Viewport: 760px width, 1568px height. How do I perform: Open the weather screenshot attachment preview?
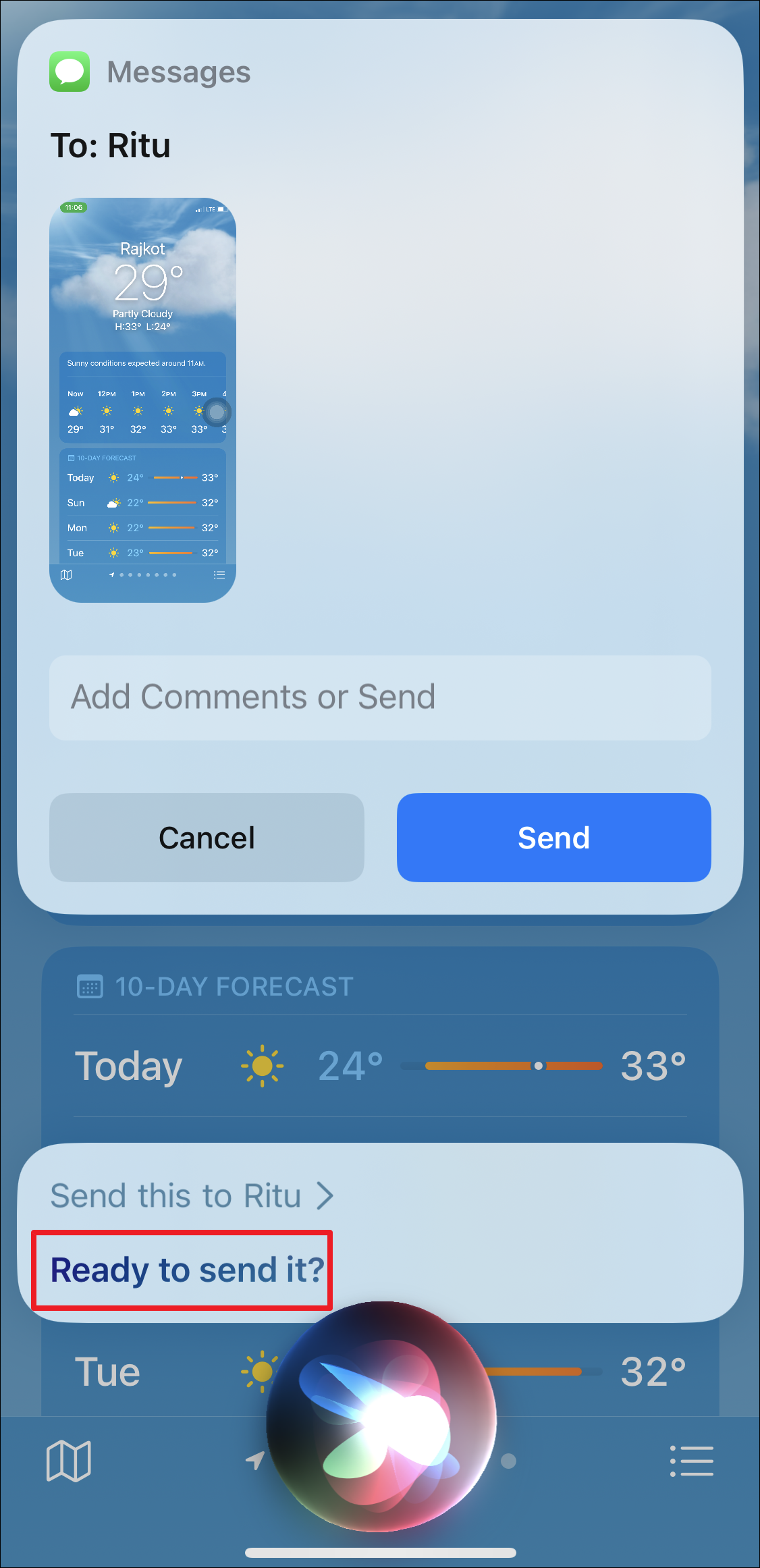point(142,400)
